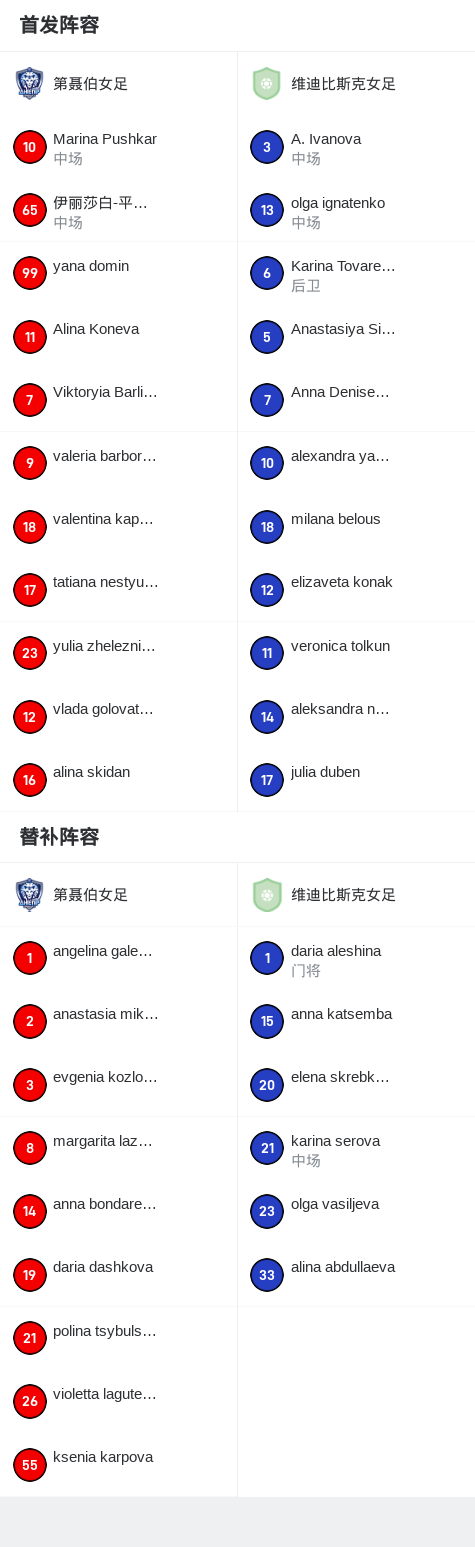
Task: View substitute goalkeeper daria aleshina
Action: tap(356, 959)
